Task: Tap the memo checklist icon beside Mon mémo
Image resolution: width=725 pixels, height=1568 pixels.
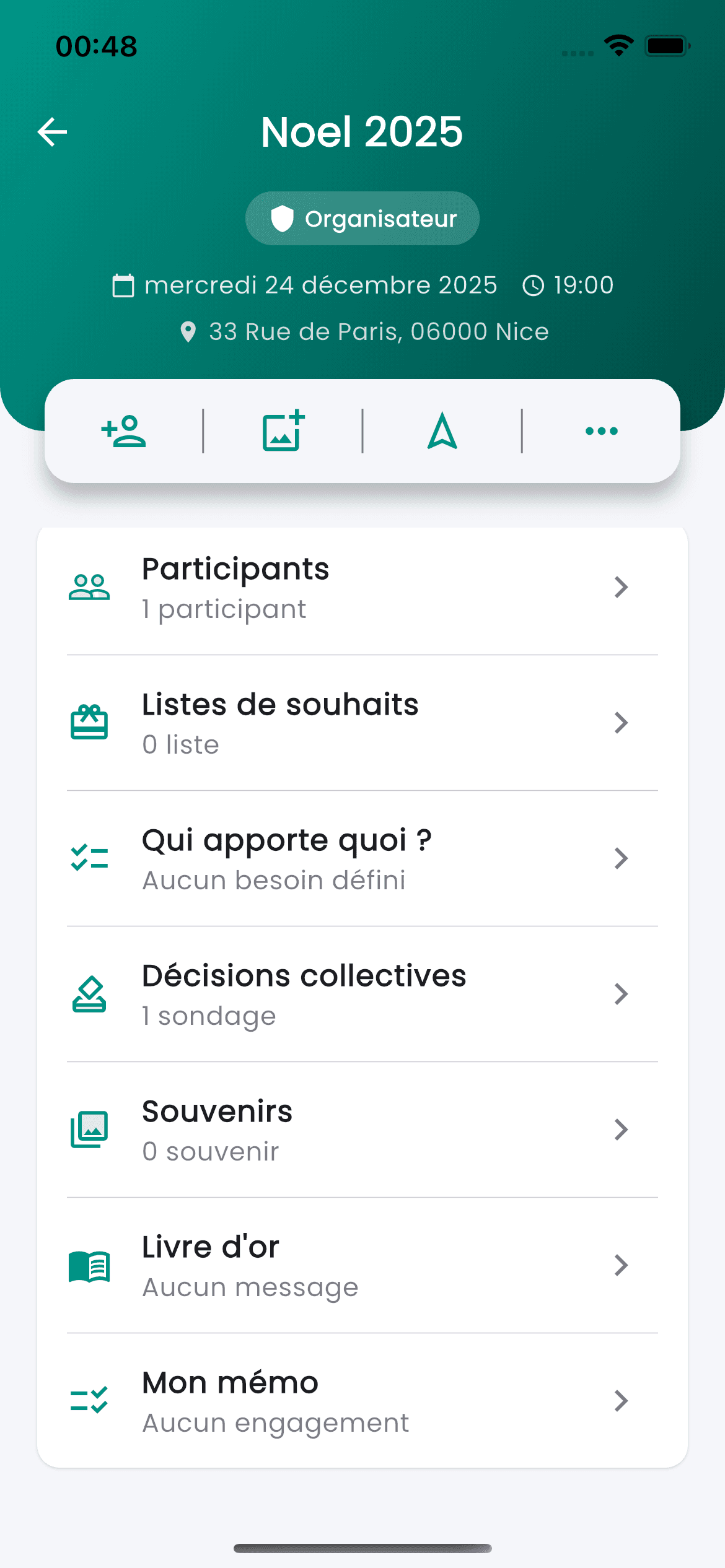Action: coord(89,1400)
